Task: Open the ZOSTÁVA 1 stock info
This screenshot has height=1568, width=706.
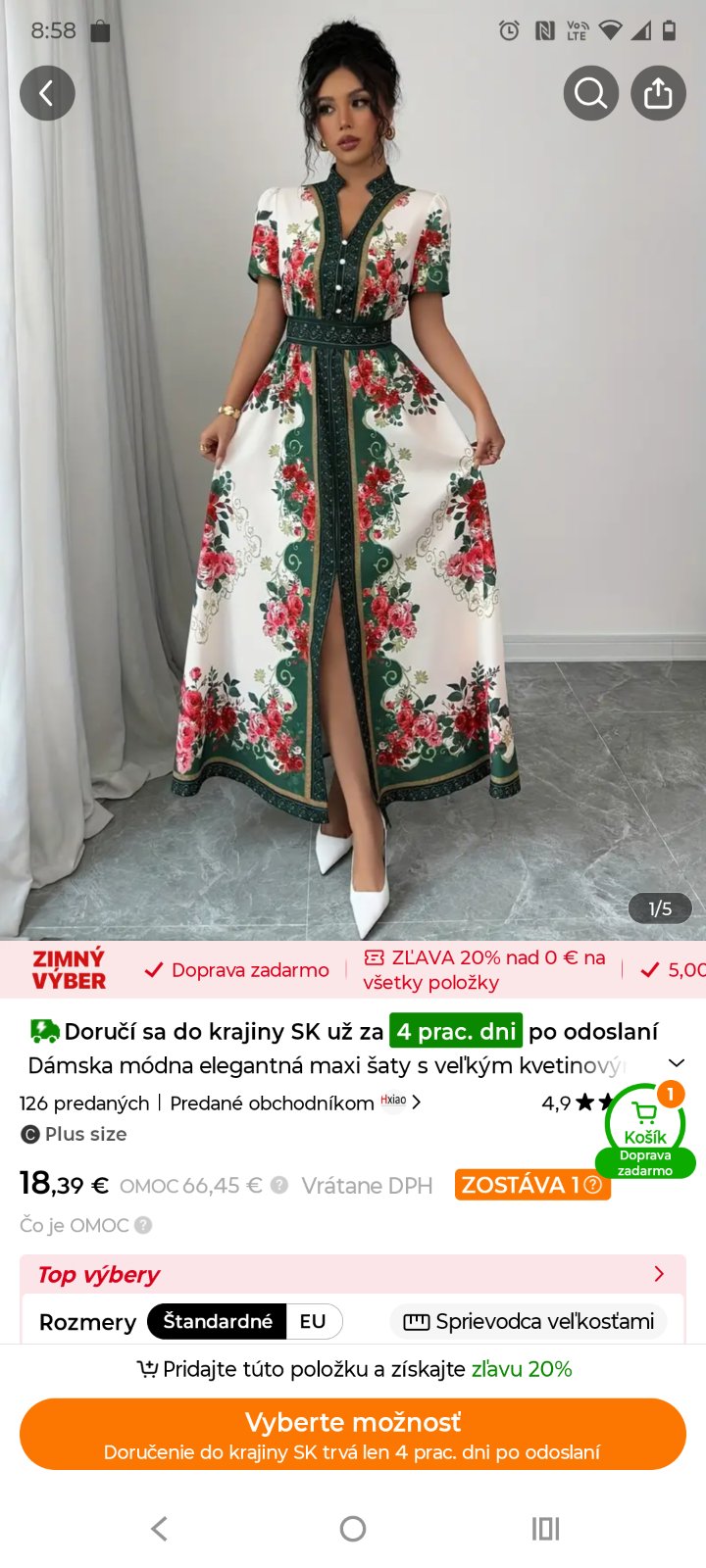Action: pyautogui.click(x=532, y=1185)
